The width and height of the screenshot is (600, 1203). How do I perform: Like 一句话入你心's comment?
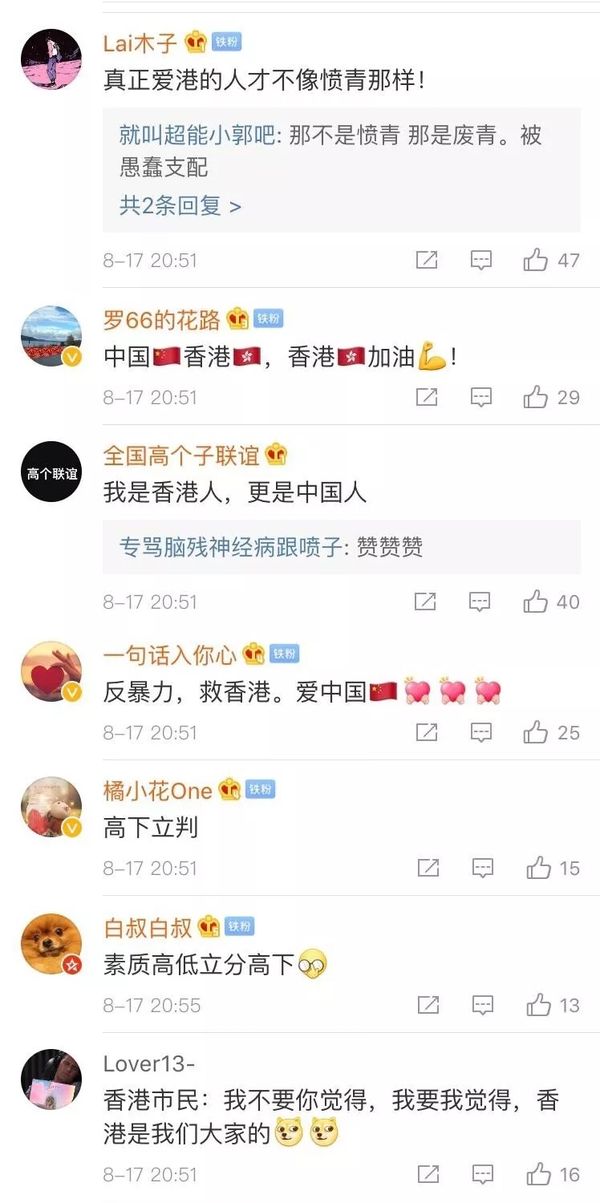pos(536,733)
